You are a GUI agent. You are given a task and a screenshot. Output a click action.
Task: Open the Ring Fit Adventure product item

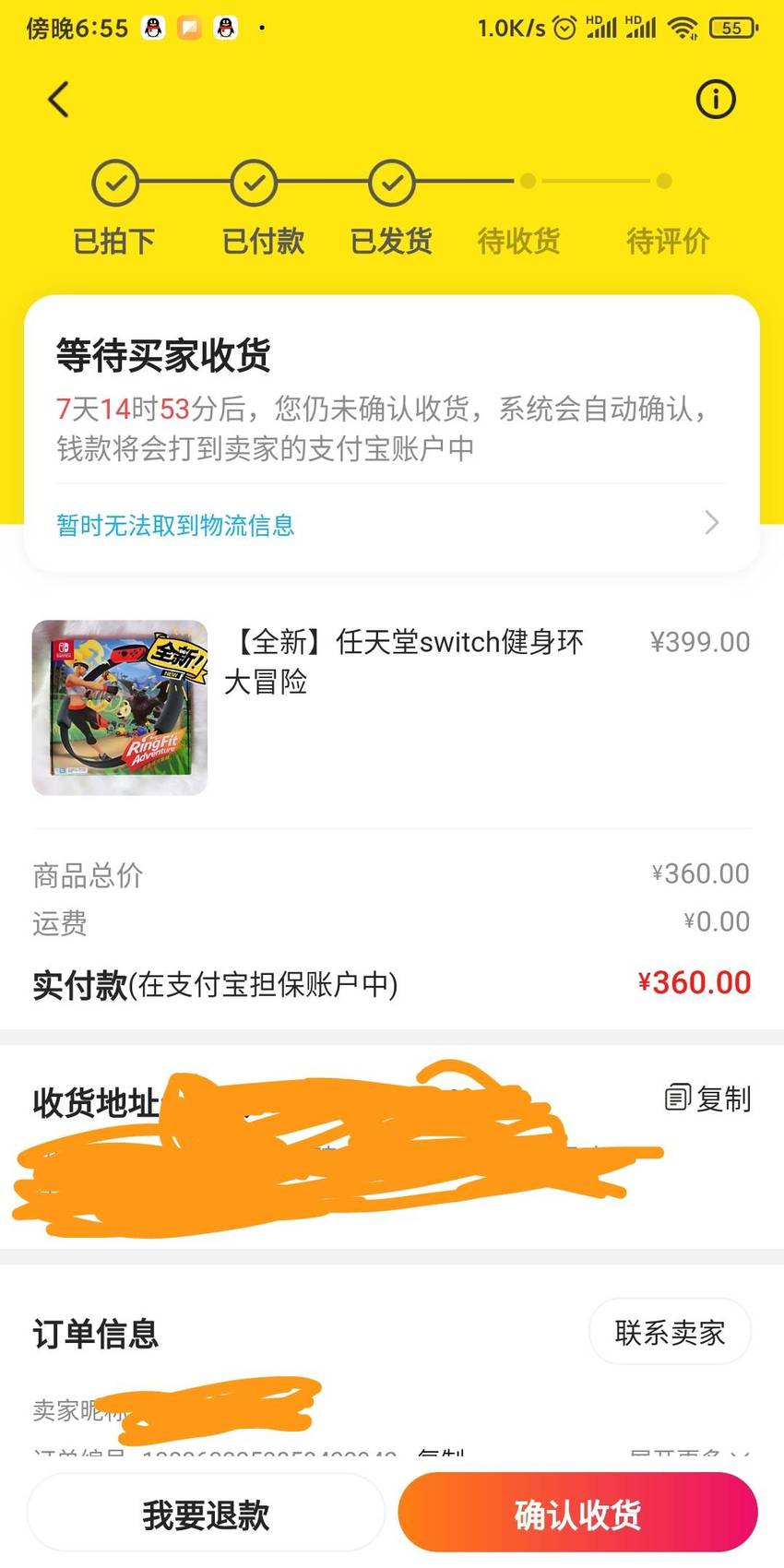click(391, 707)
